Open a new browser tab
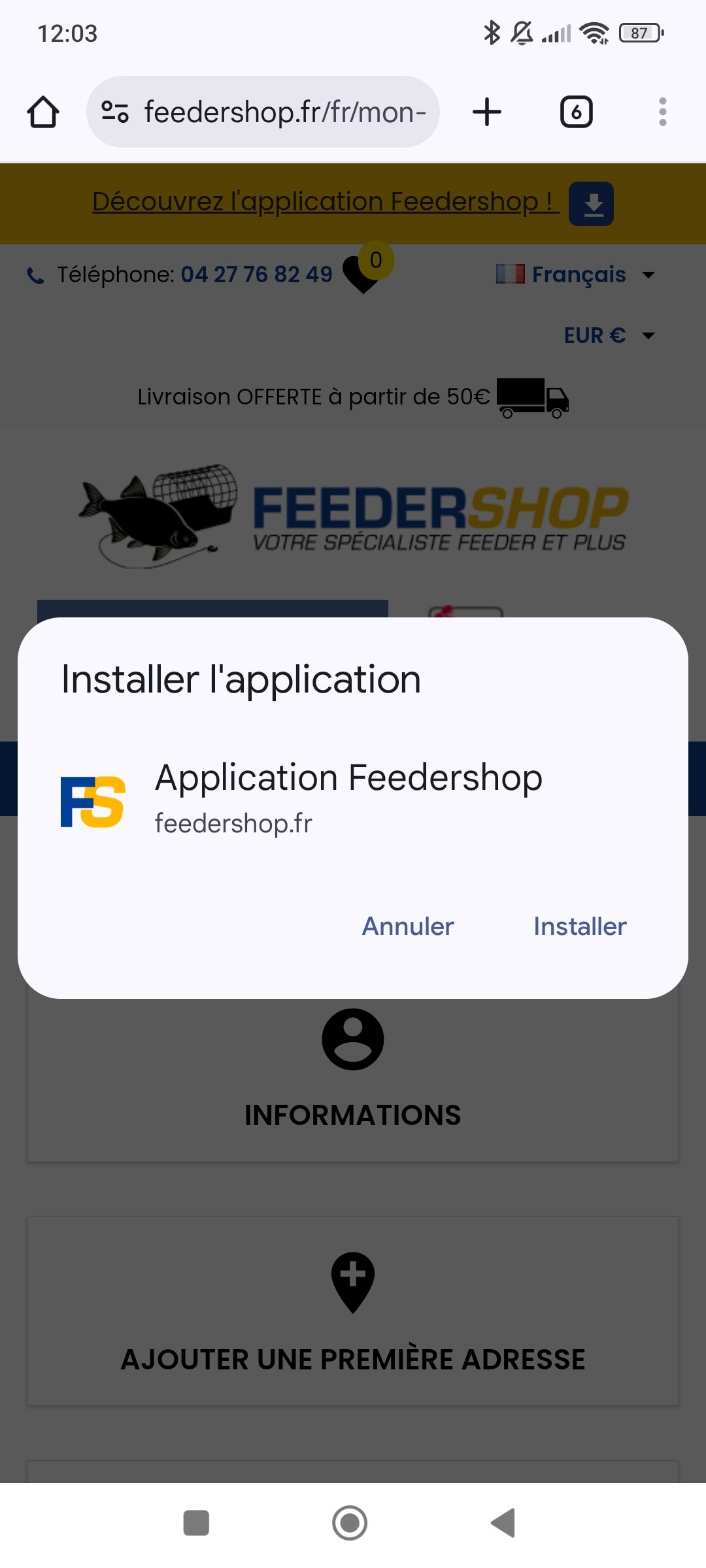 coord(487,112)
